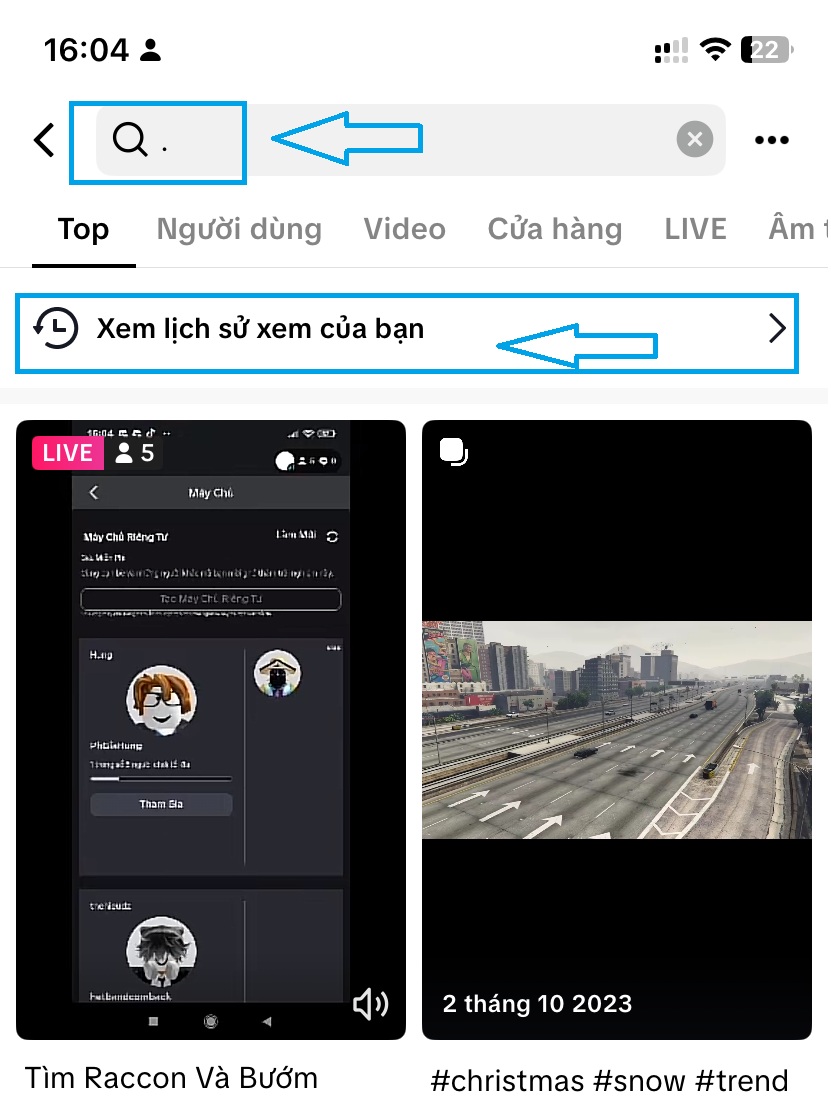This screenshot has width=831, height=1097.
Task: Switch to the Cửa hàng tab
Action: (x=554, y=229)
